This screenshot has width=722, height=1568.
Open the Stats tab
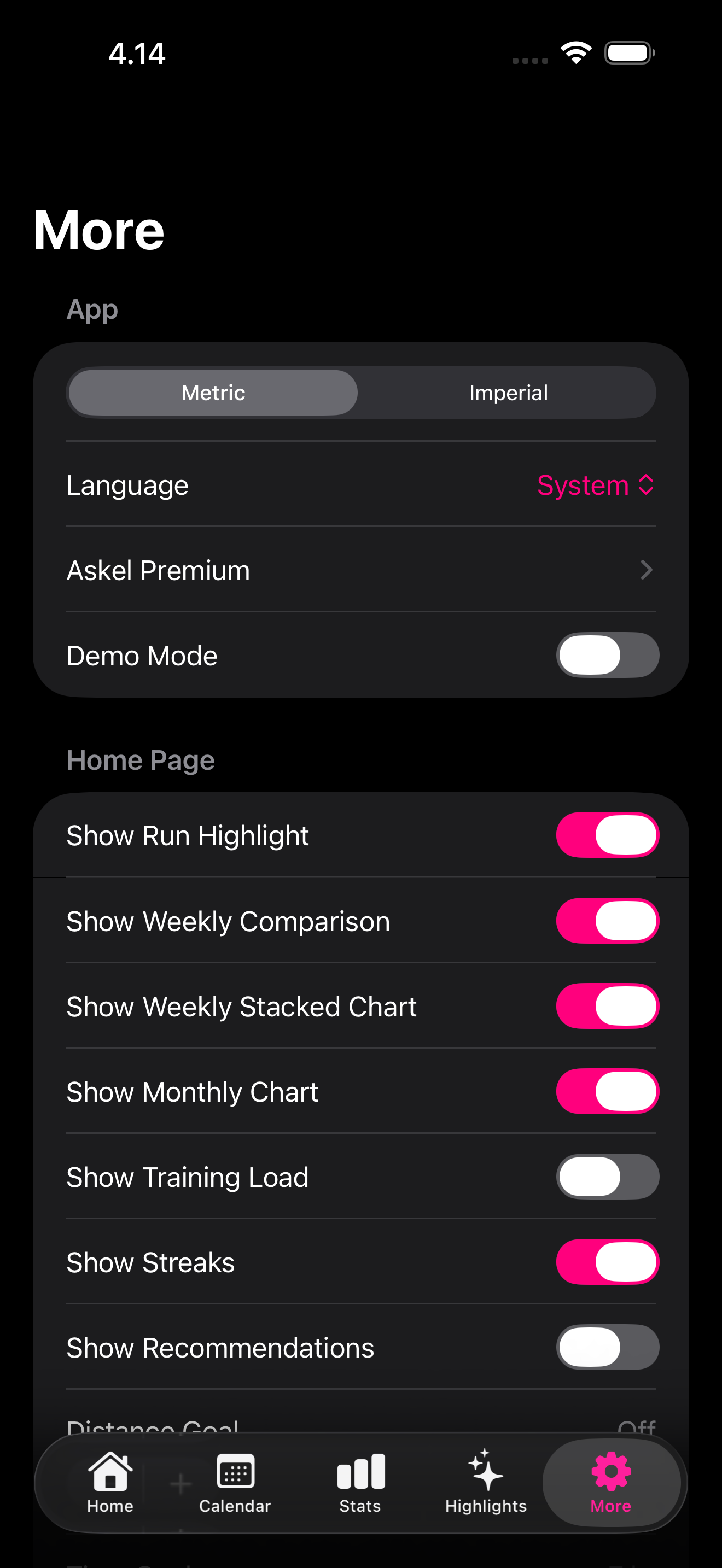tap(360, 1483)
